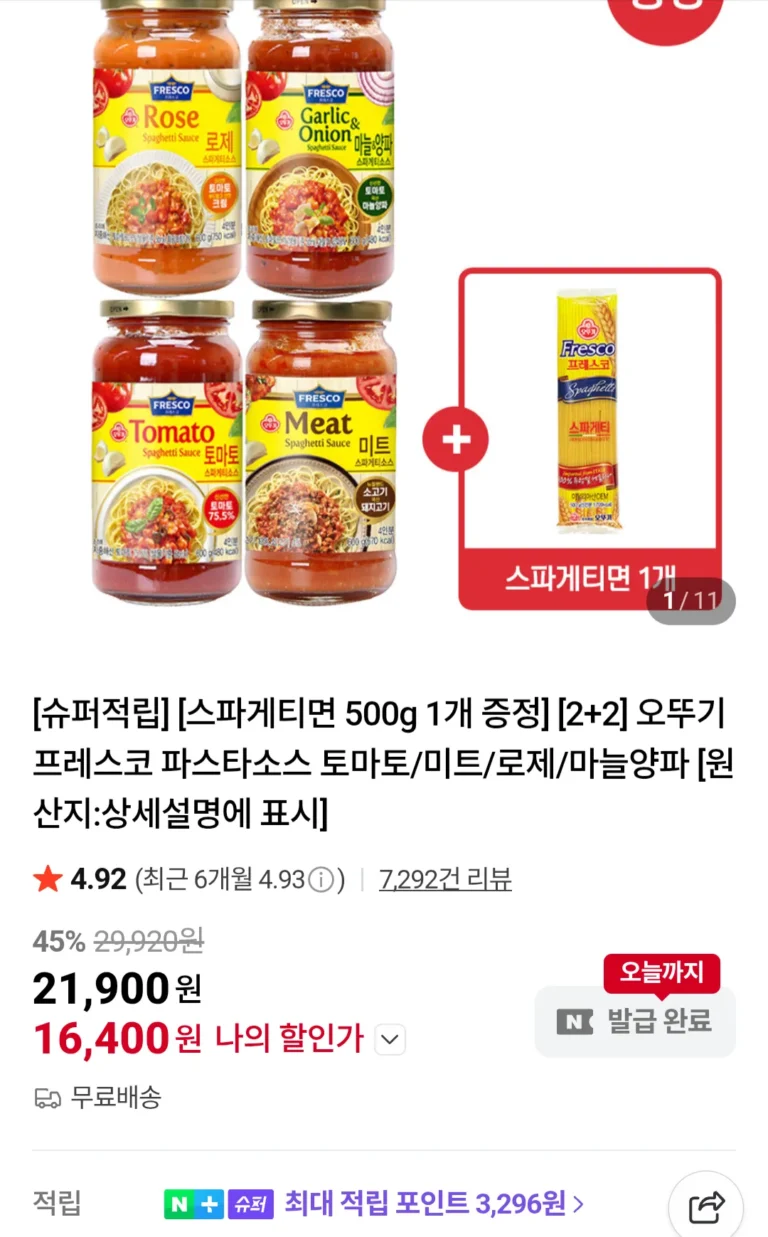The width and height of the screenshot is (768, 1237).
Task: Tap the 발급 완료 coupon button
Action: pos(635,1021)
